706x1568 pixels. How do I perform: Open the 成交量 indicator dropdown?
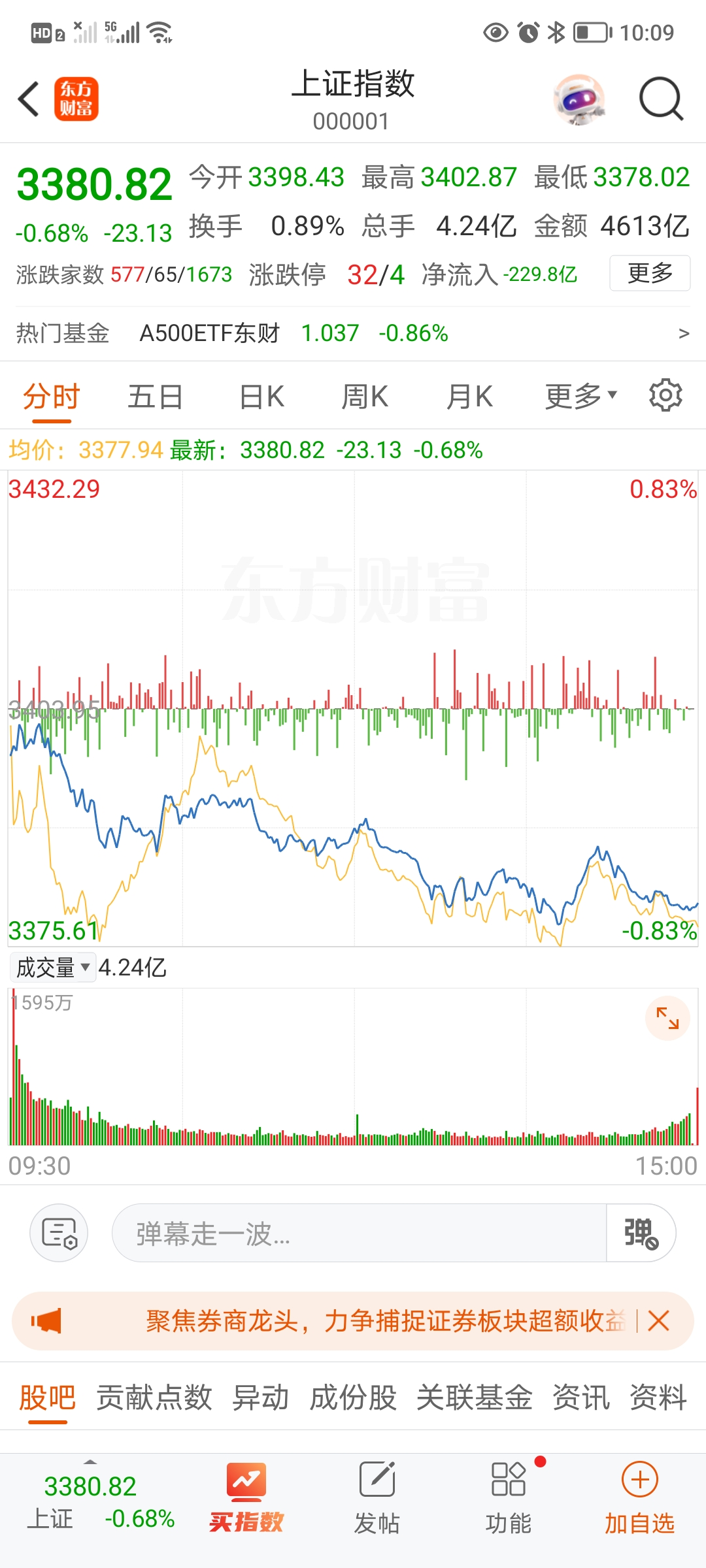52,968
